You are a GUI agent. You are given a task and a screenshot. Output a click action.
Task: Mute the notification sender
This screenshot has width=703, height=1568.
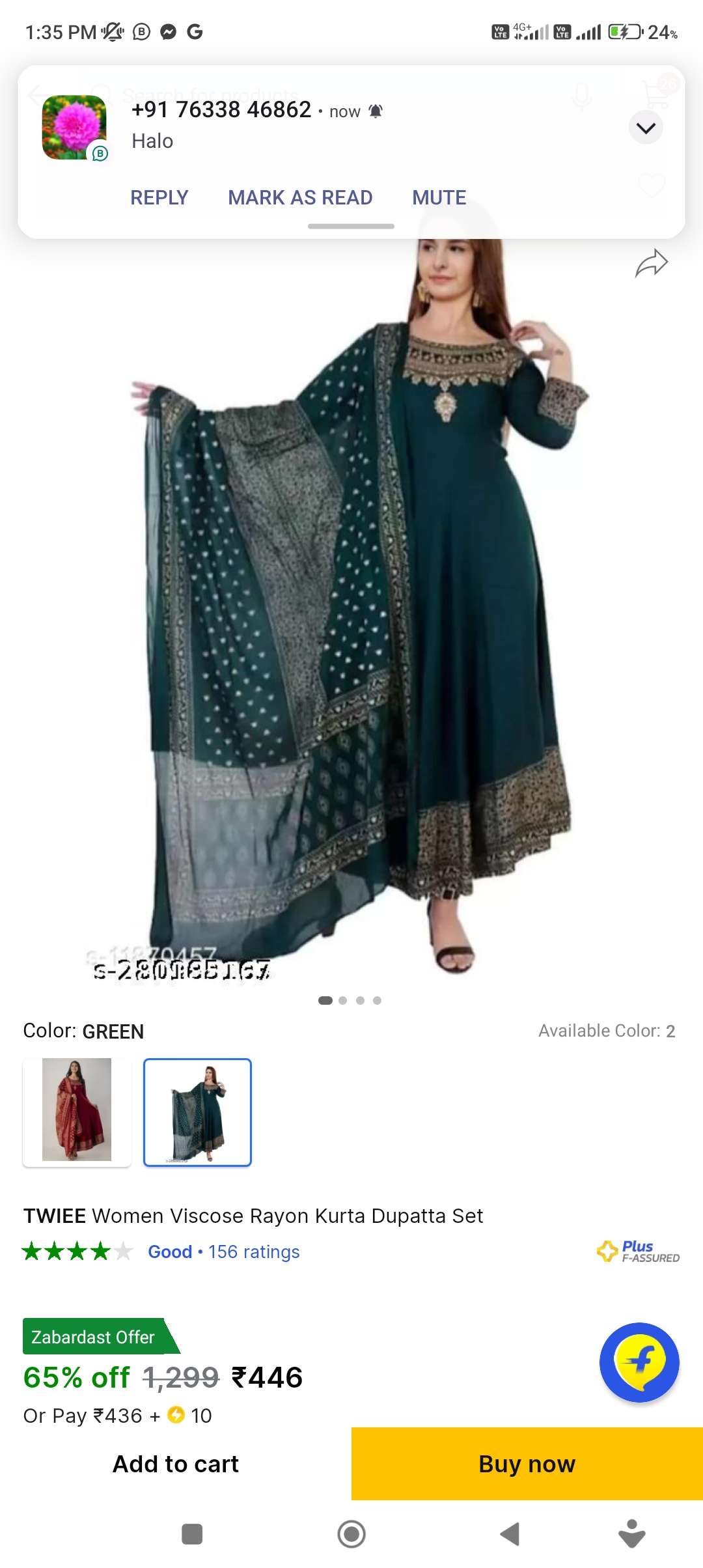click(439, 197)
